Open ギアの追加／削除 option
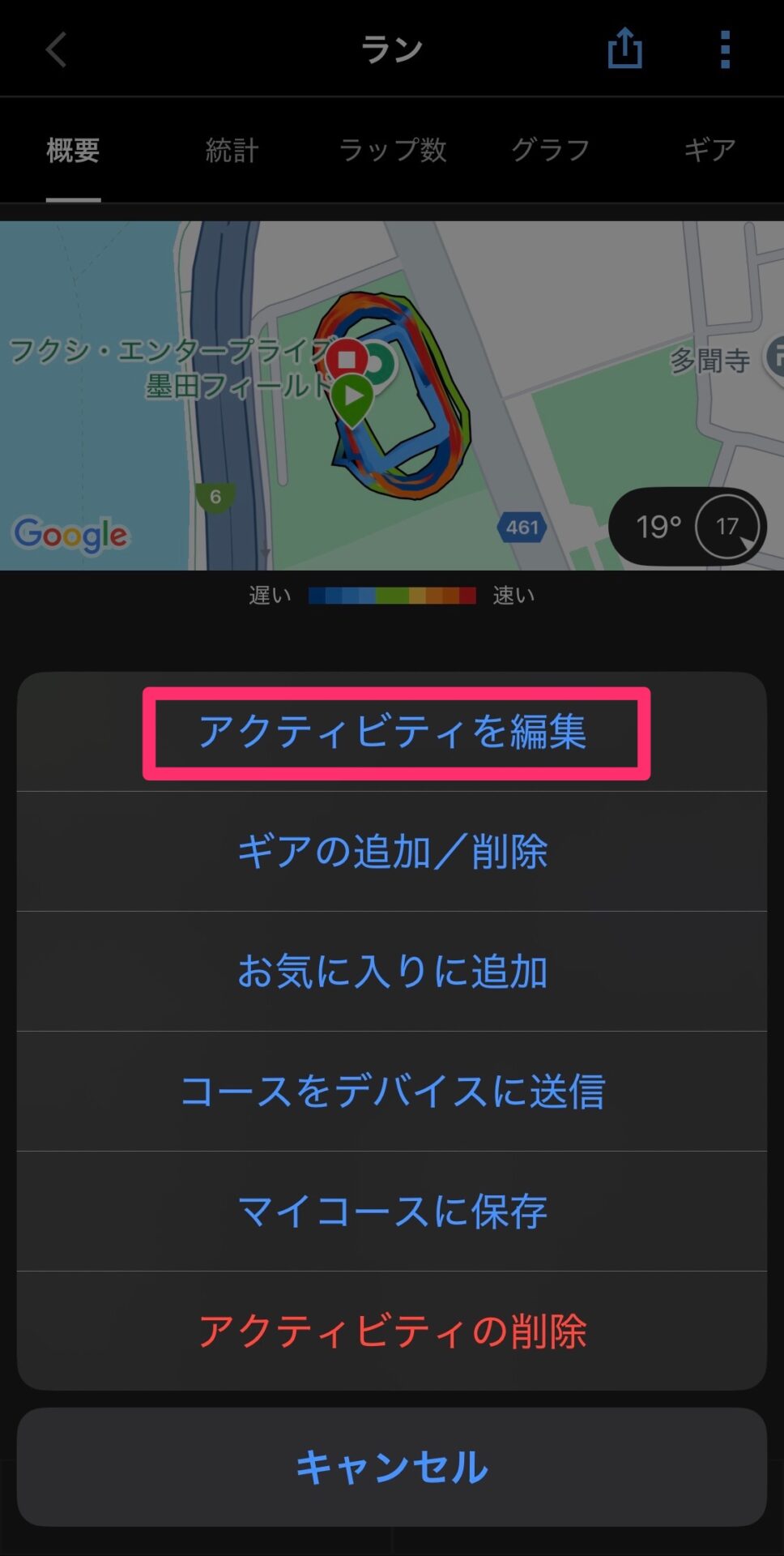Viewport: 784px width, 1556px height. pos(392,852)
